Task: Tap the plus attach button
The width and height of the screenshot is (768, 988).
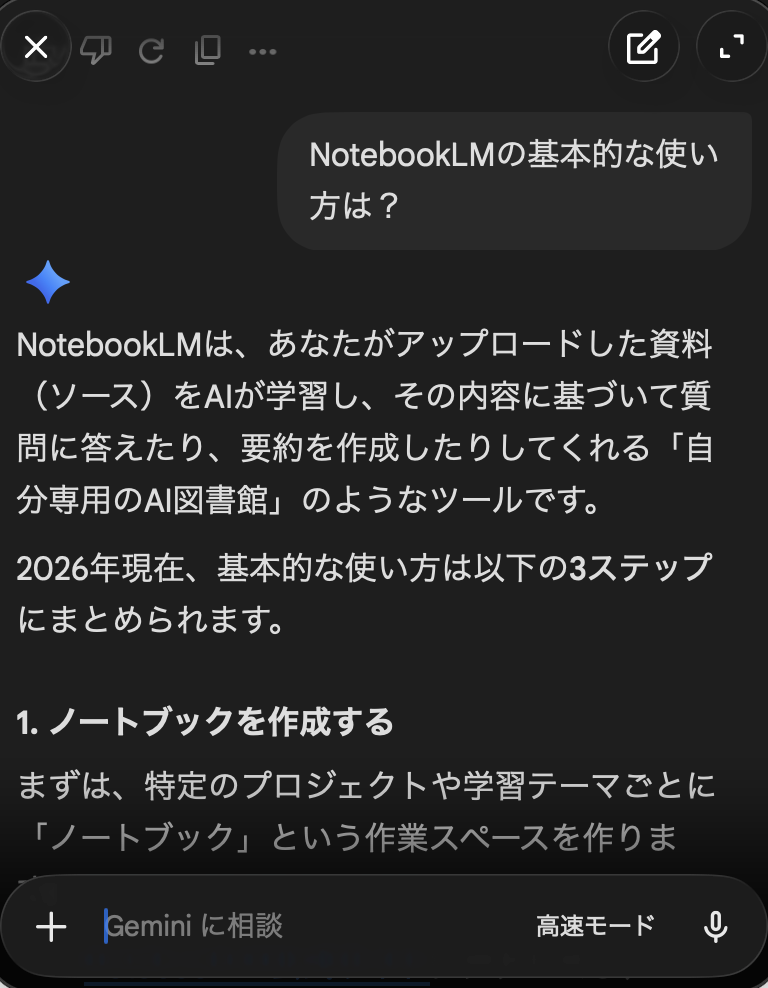Action: tap(51, 926)
